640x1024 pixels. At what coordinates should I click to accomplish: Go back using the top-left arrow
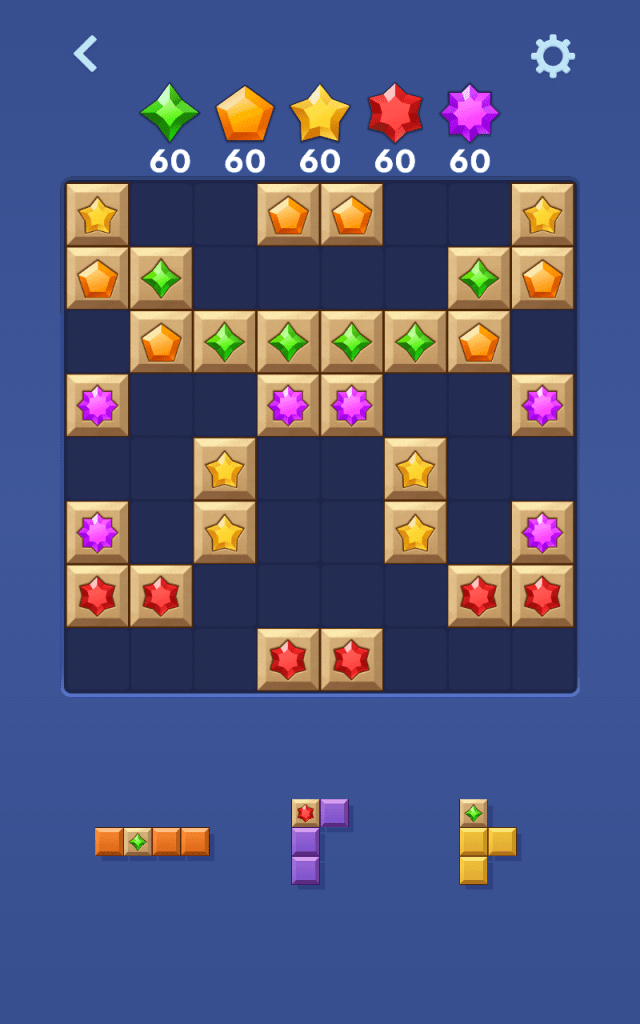coord(85,53)
